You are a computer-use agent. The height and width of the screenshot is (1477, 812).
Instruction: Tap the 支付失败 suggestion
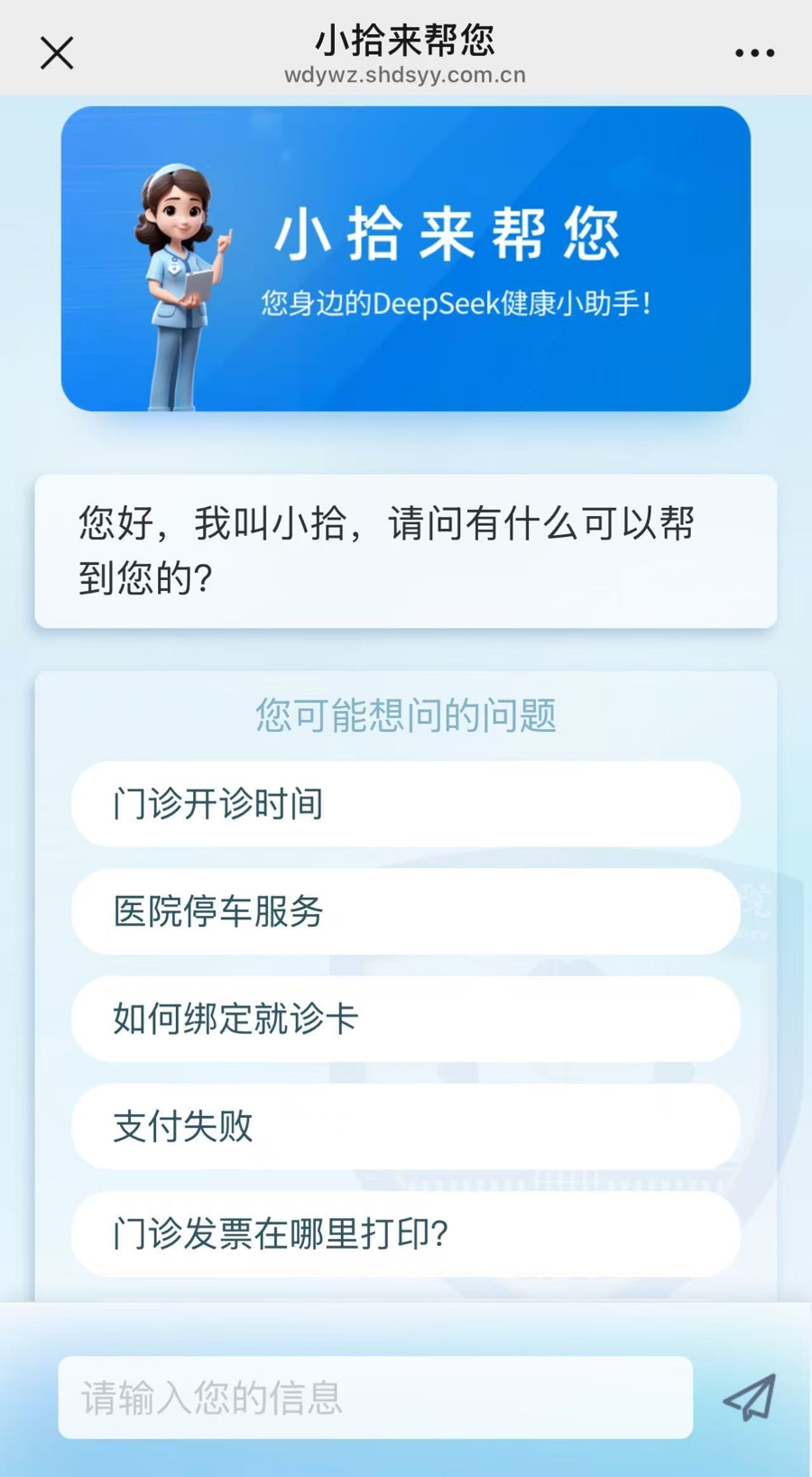pos(405,1126)
